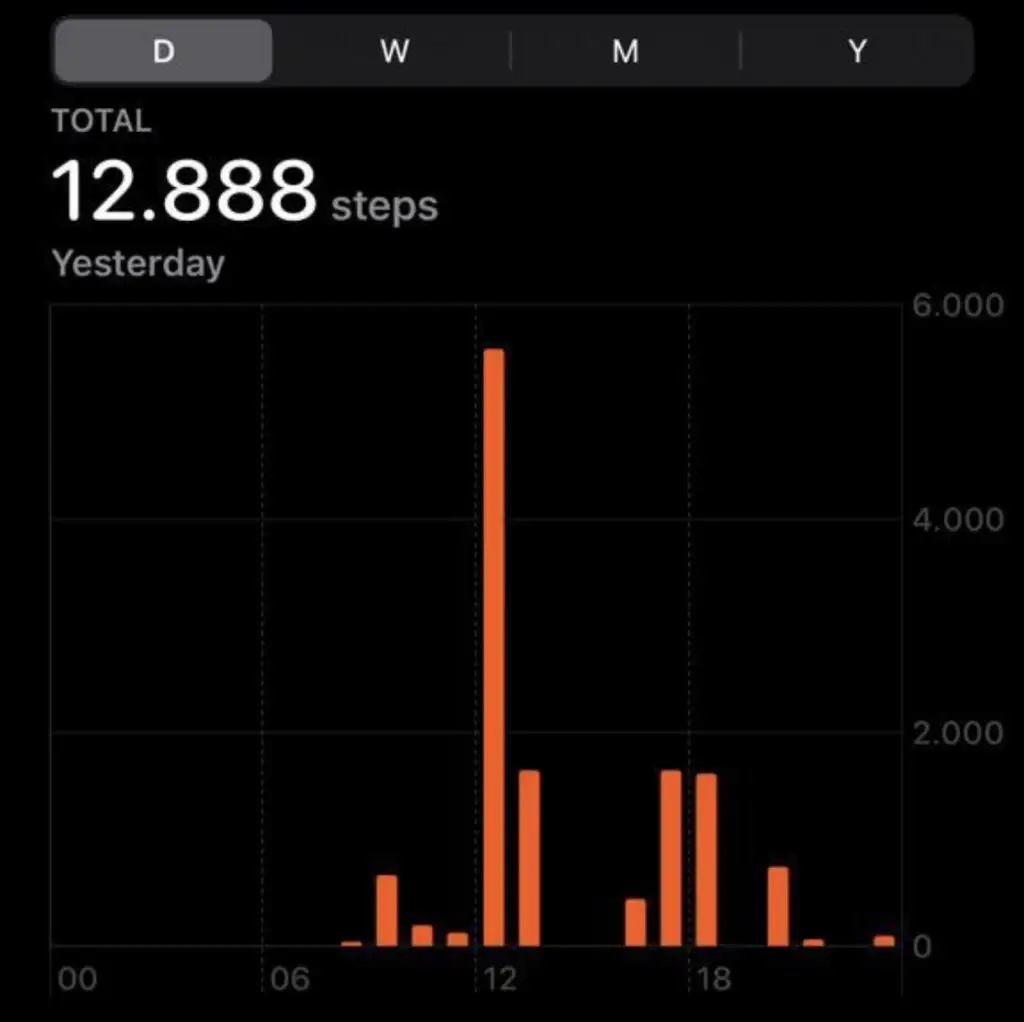
Task: Switch to the W weekly view
Action: tap(394, 51)
